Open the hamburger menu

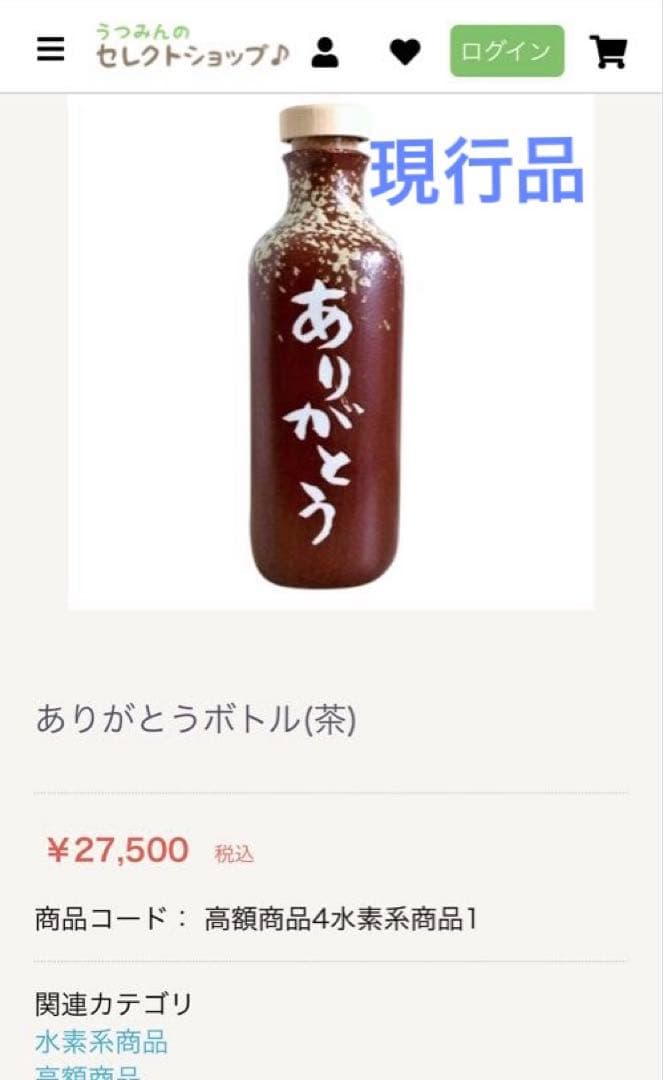(50, 50)
